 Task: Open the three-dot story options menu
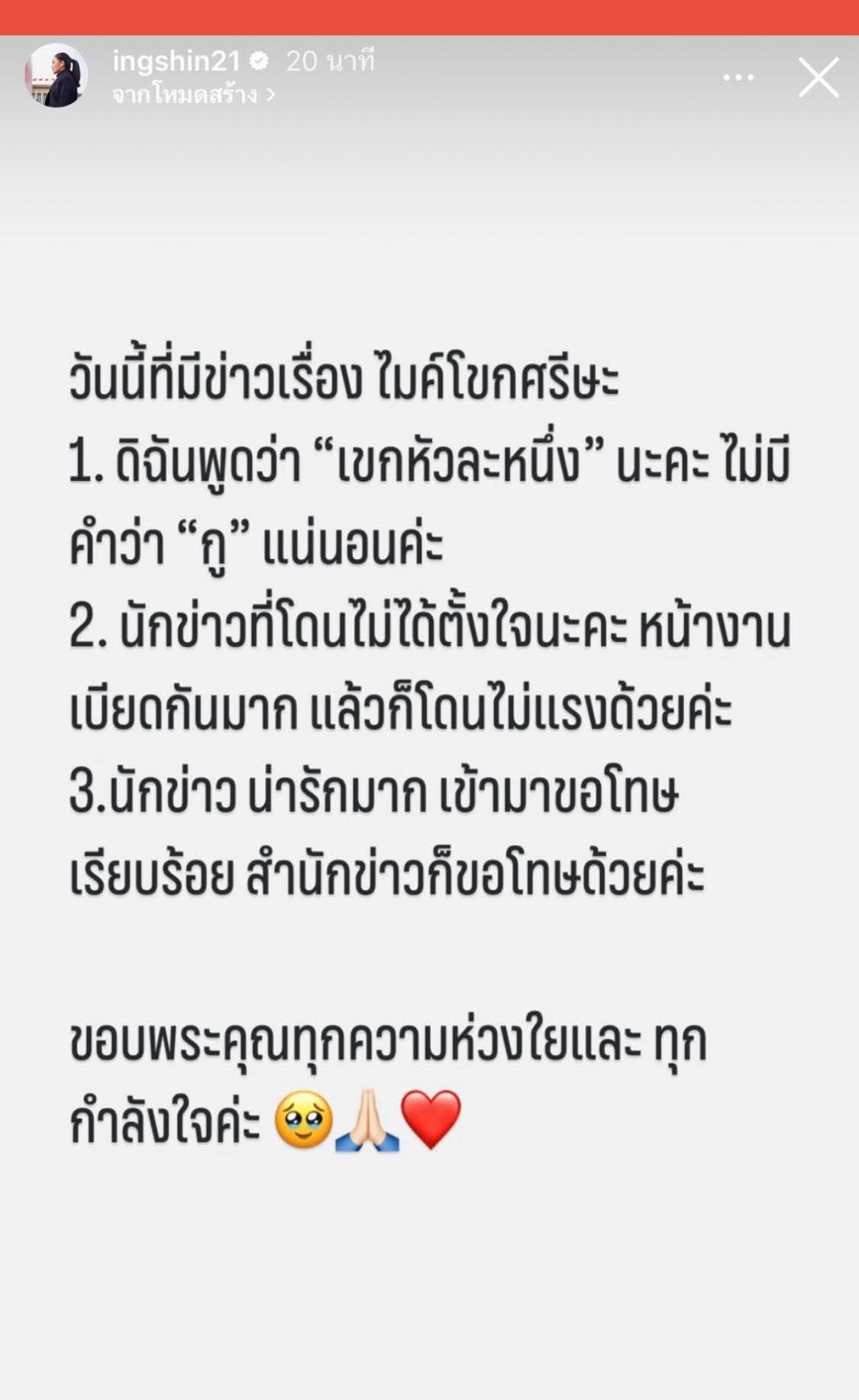[738, 77]
